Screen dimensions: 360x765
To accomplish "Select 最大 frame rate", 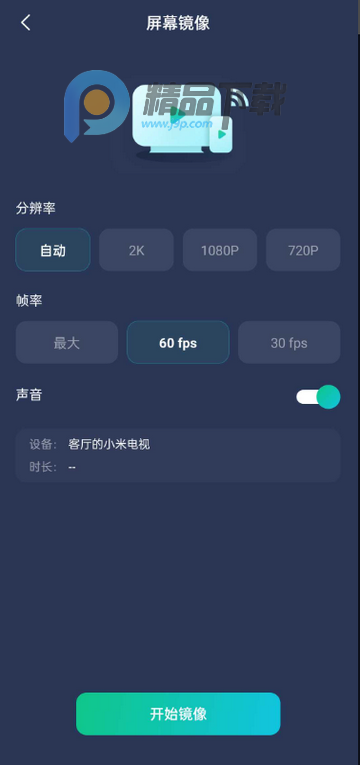I will (67, 342).
